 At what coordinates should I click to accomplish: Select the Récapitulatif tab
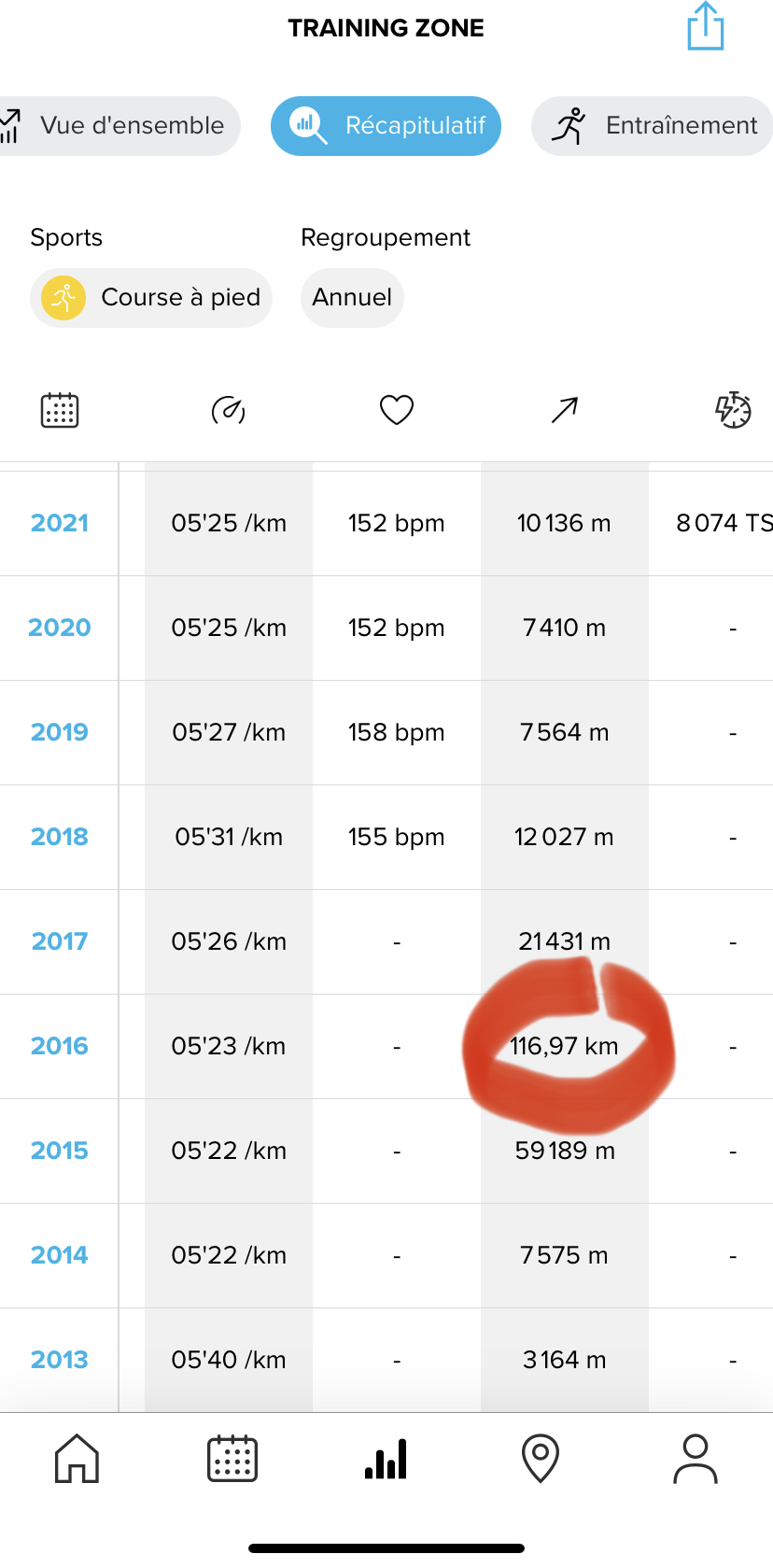(386, 126)
